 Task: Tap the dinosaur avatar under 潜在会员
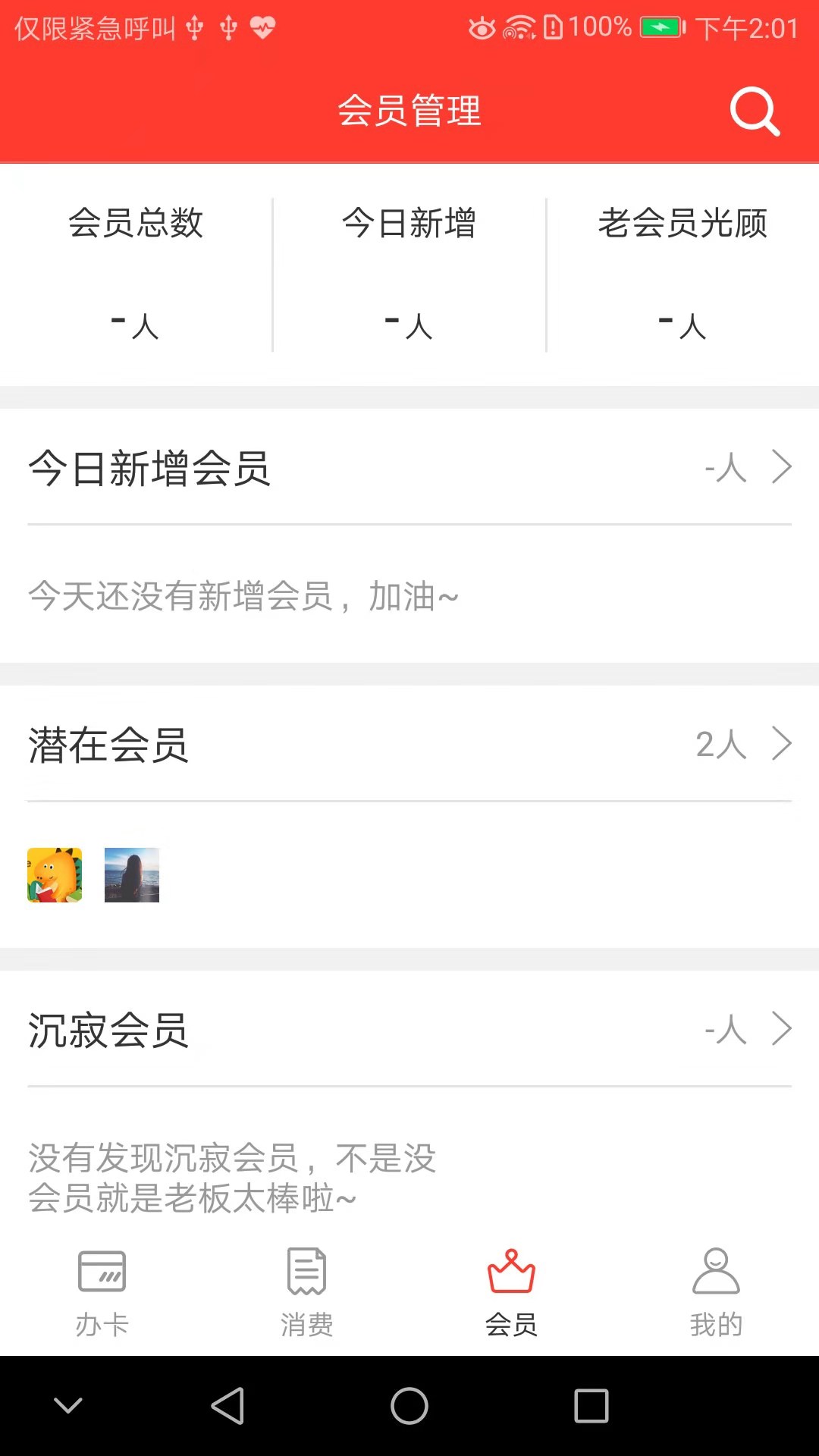pyautogui.click(x=55, y=875)
